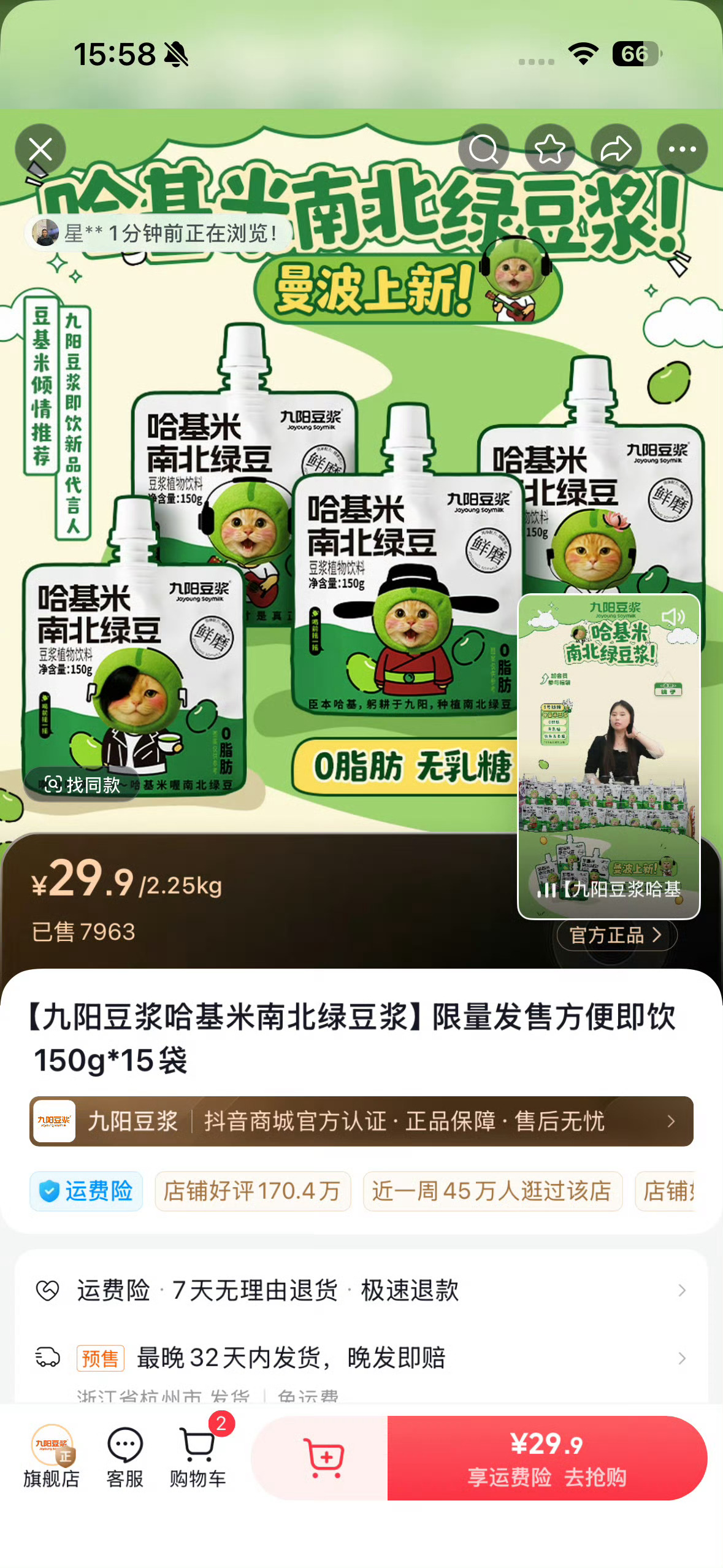This screenshot has height=1568, width=723.
Task: Open the search icon
Action: point(483,149)
